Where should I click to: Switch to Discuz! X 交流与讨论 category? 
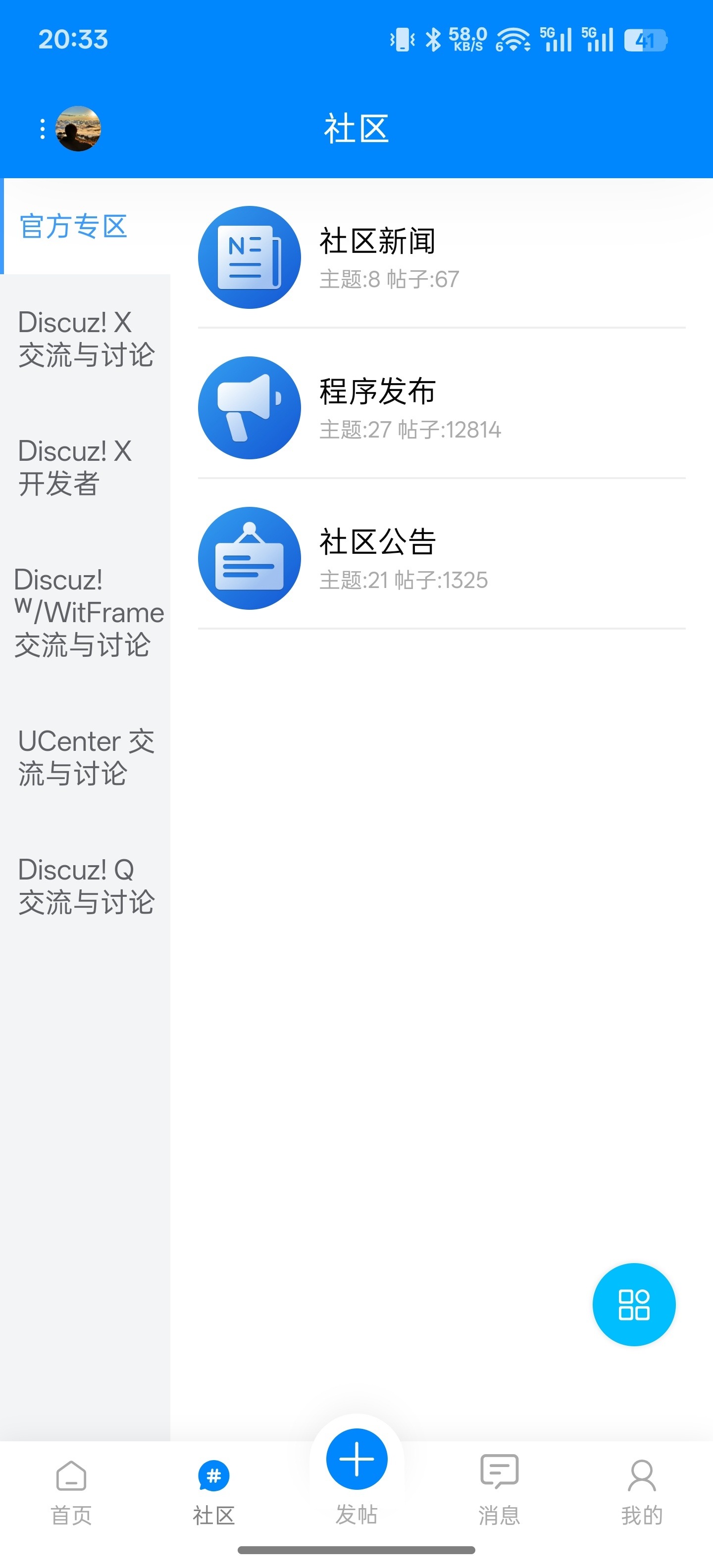[x=85, y=339]
